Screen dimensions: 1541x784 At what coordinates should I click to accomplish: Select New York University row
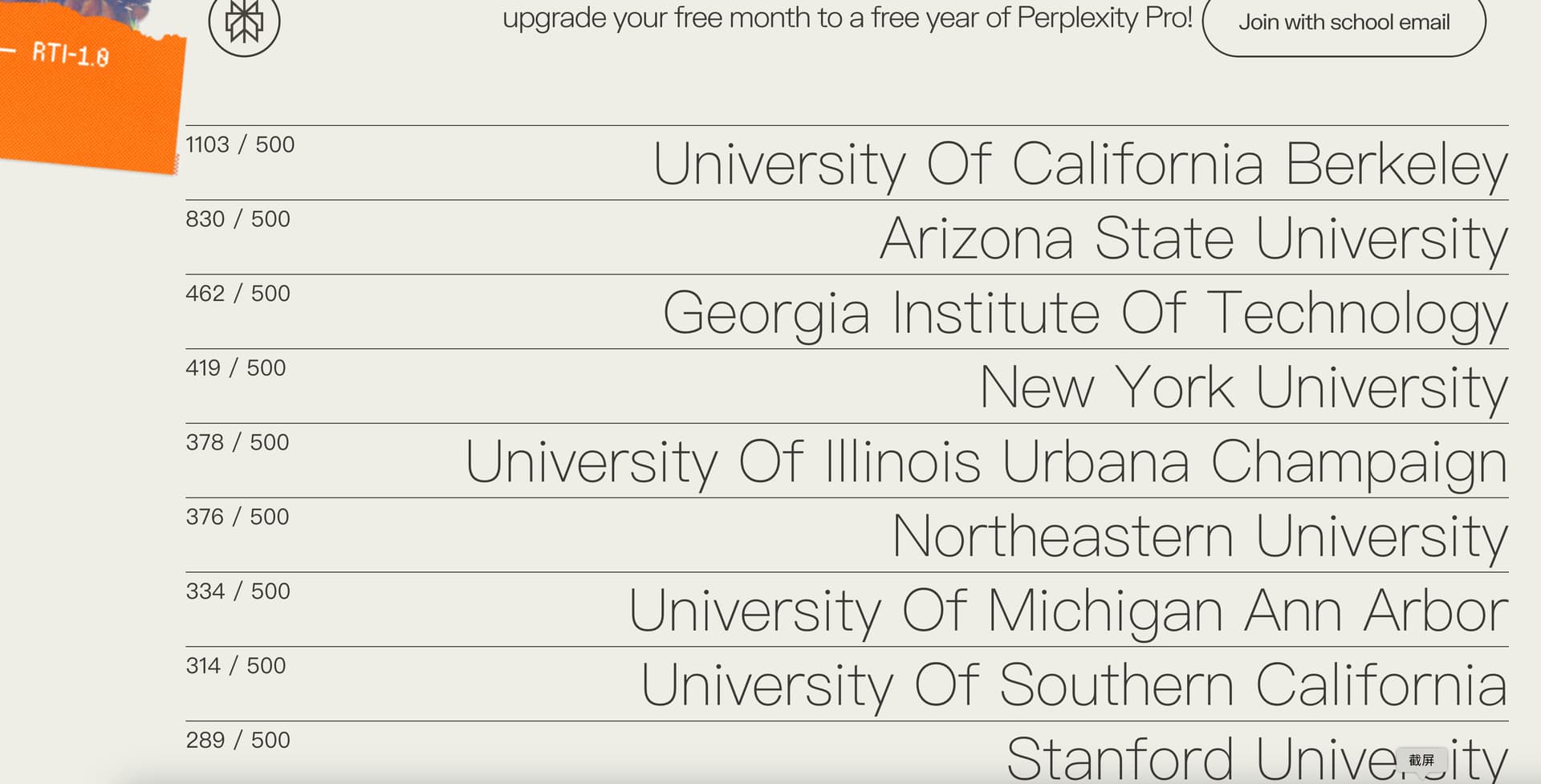point(847,387)
